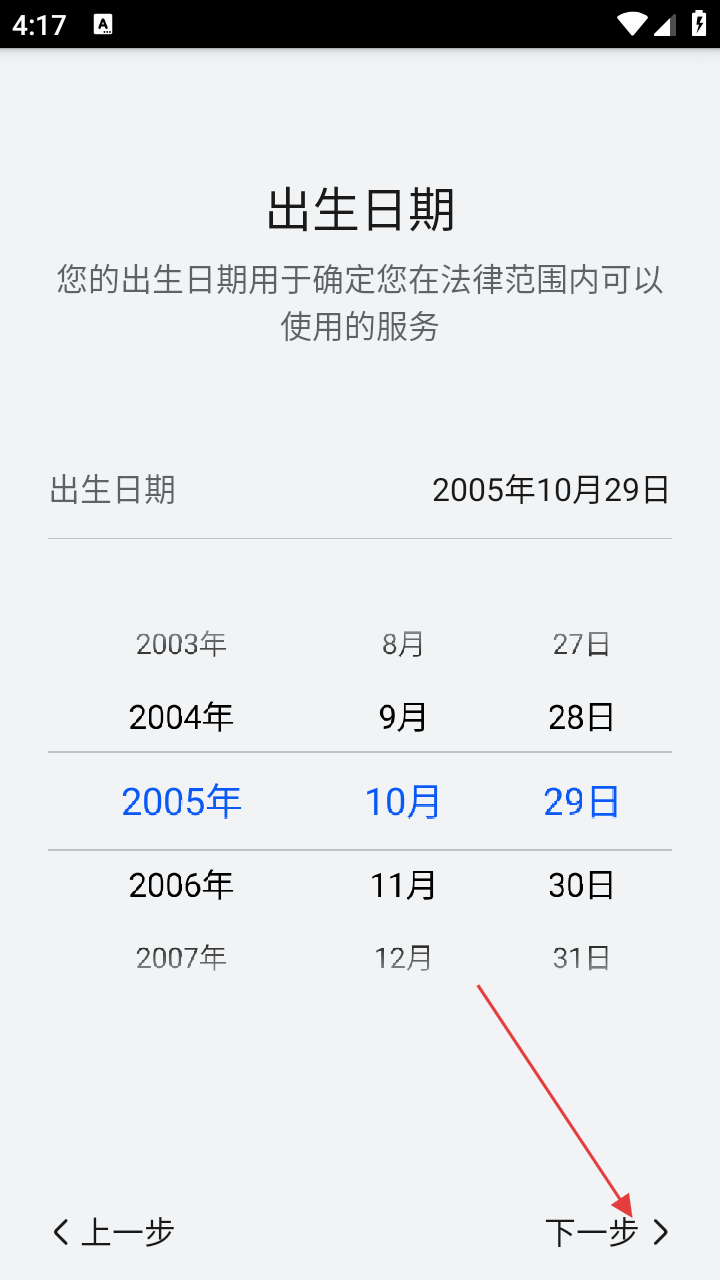The height and width of the screenshot is (1280, 720).
Task: Choose 12月 in the month column
Action: 403,958
